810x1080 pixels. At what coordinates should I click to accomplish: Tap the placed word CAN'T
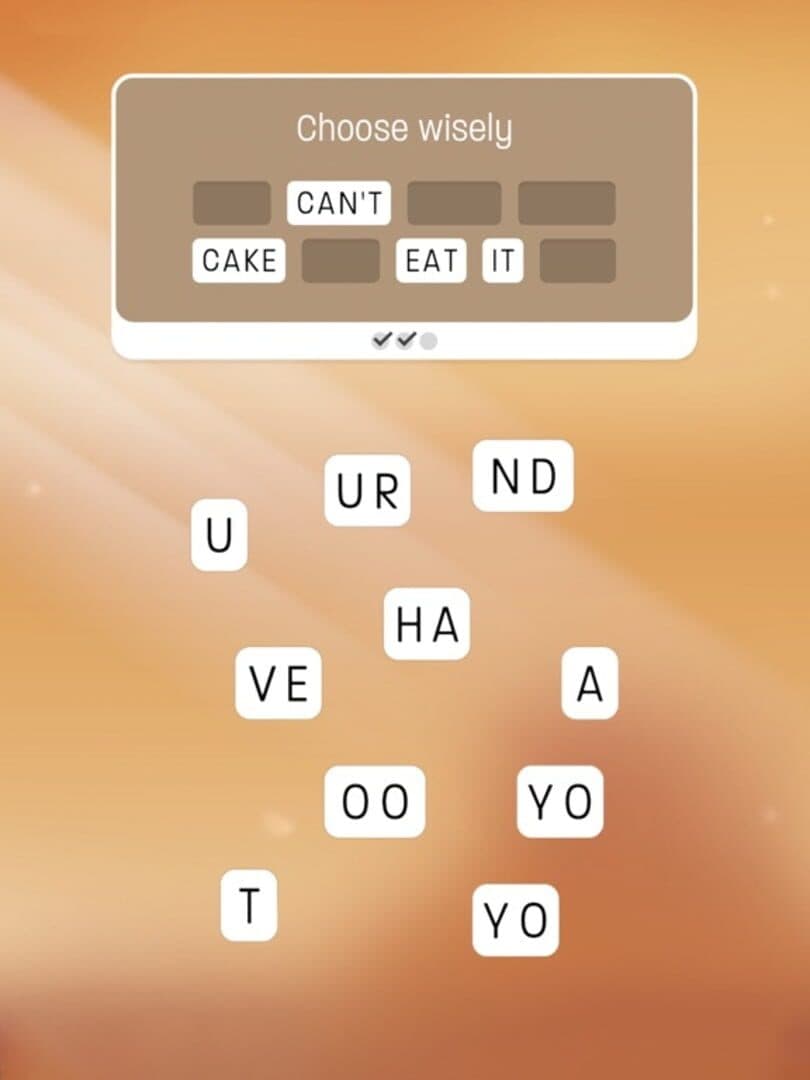(x=339, y=203)
